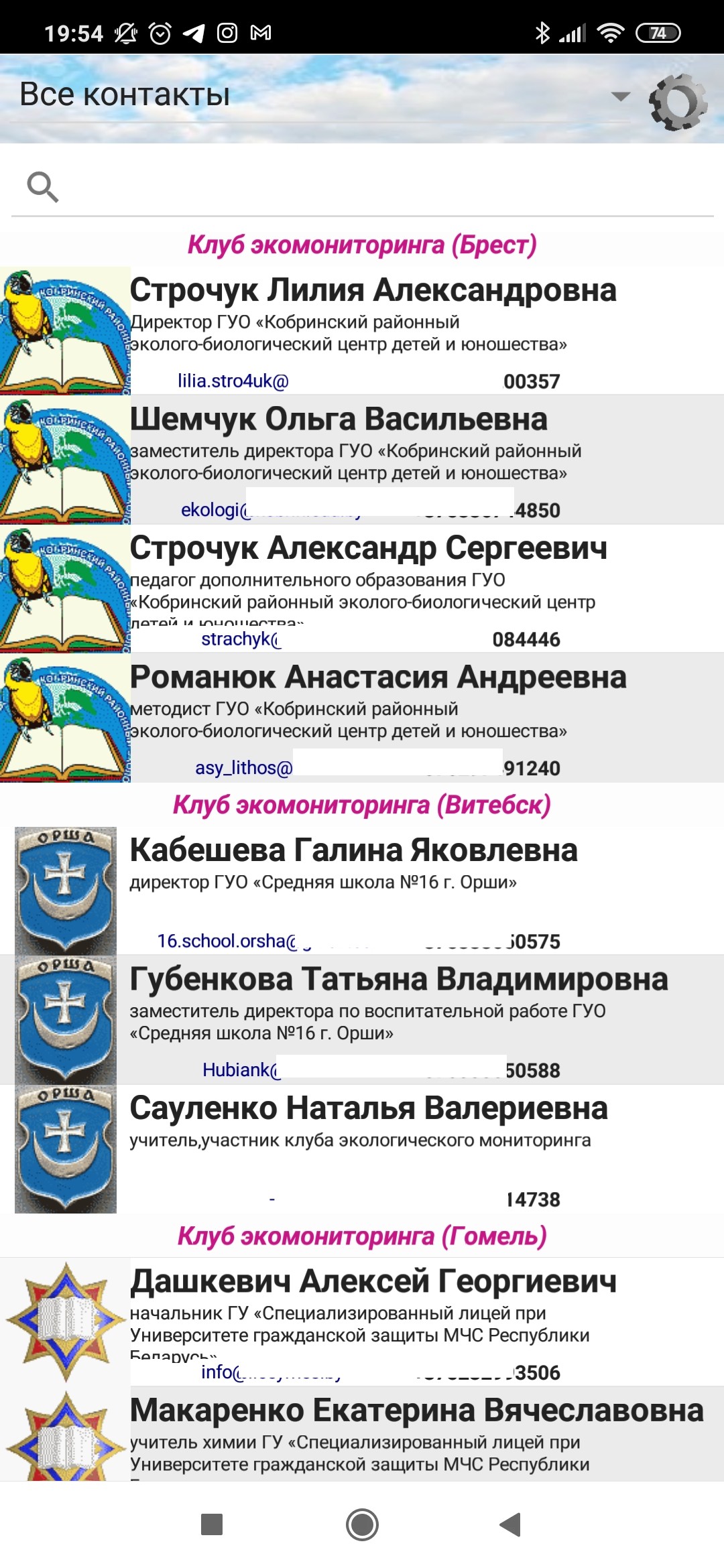This screenshot has height=1568, width=724.
Task: Select contact Строчук Александр Сергеевич
Action: point(369,549)
